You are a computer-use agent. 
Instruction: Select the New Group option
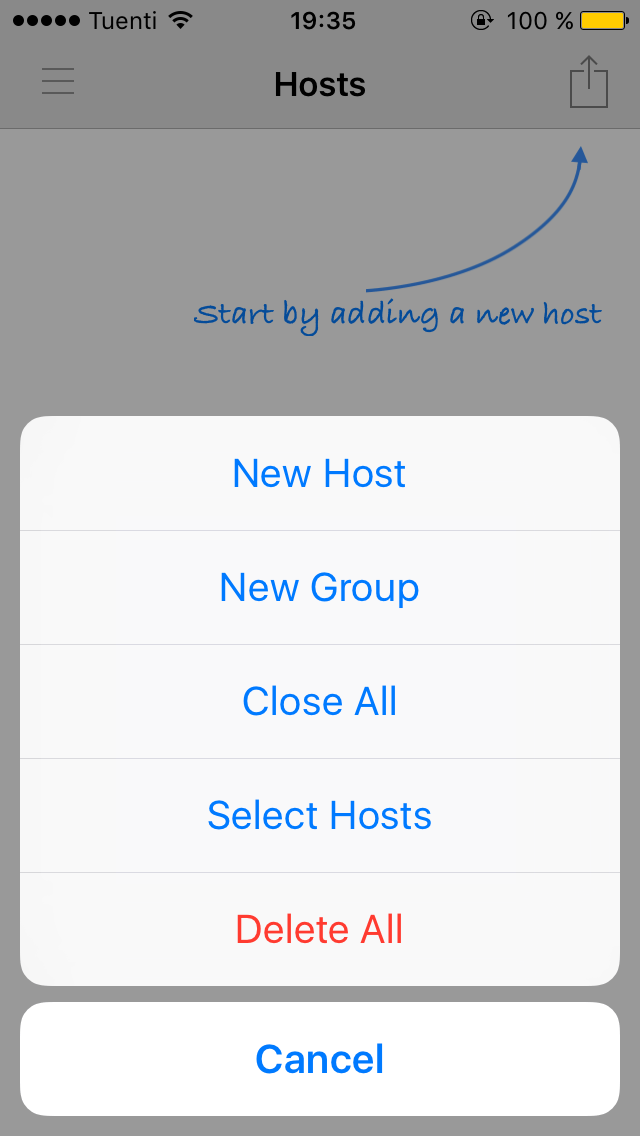(319, 587)
